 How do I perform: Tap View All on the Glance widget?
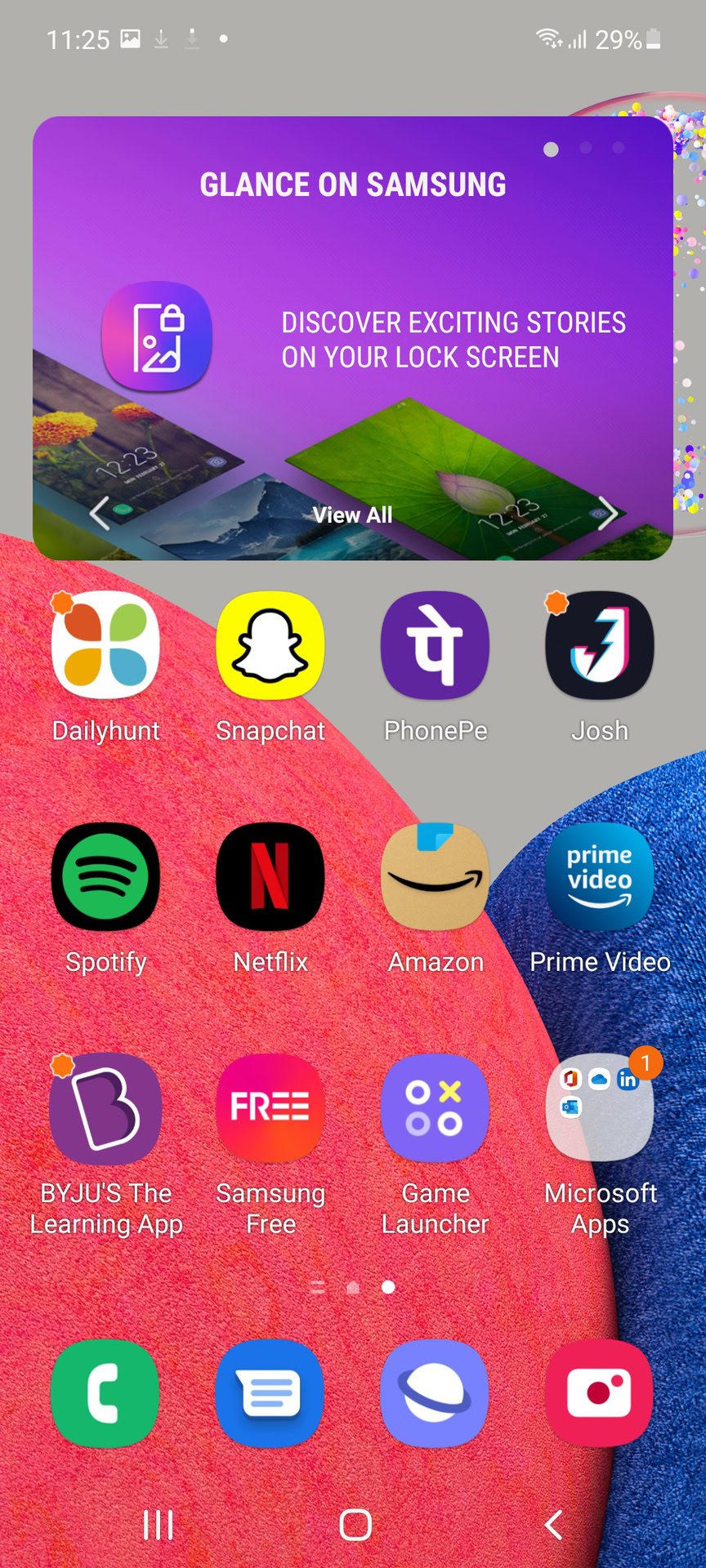click(x=352, y=515)
